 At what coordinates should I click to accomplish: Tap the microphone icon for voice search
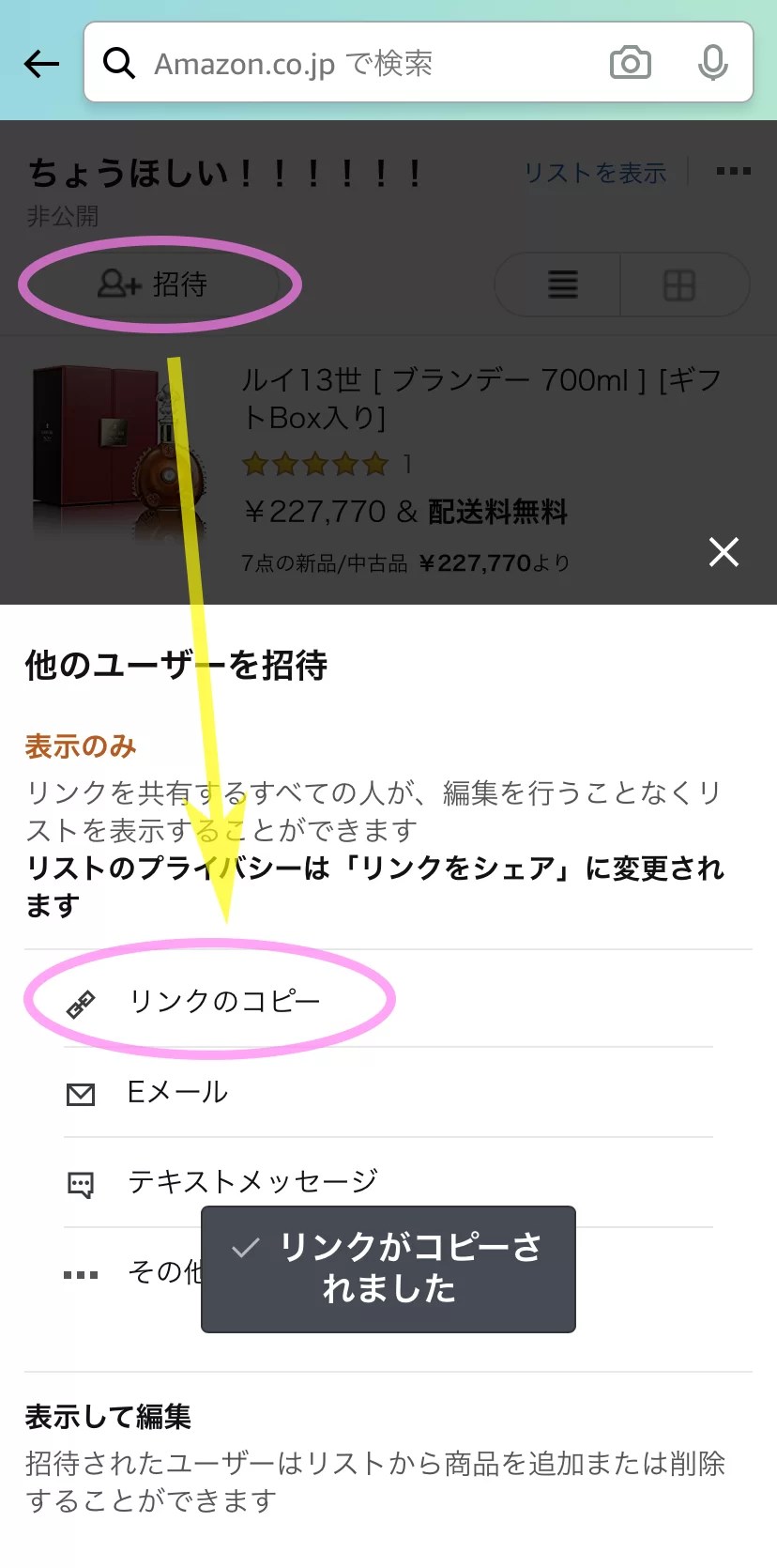click(x=713, y=62)
